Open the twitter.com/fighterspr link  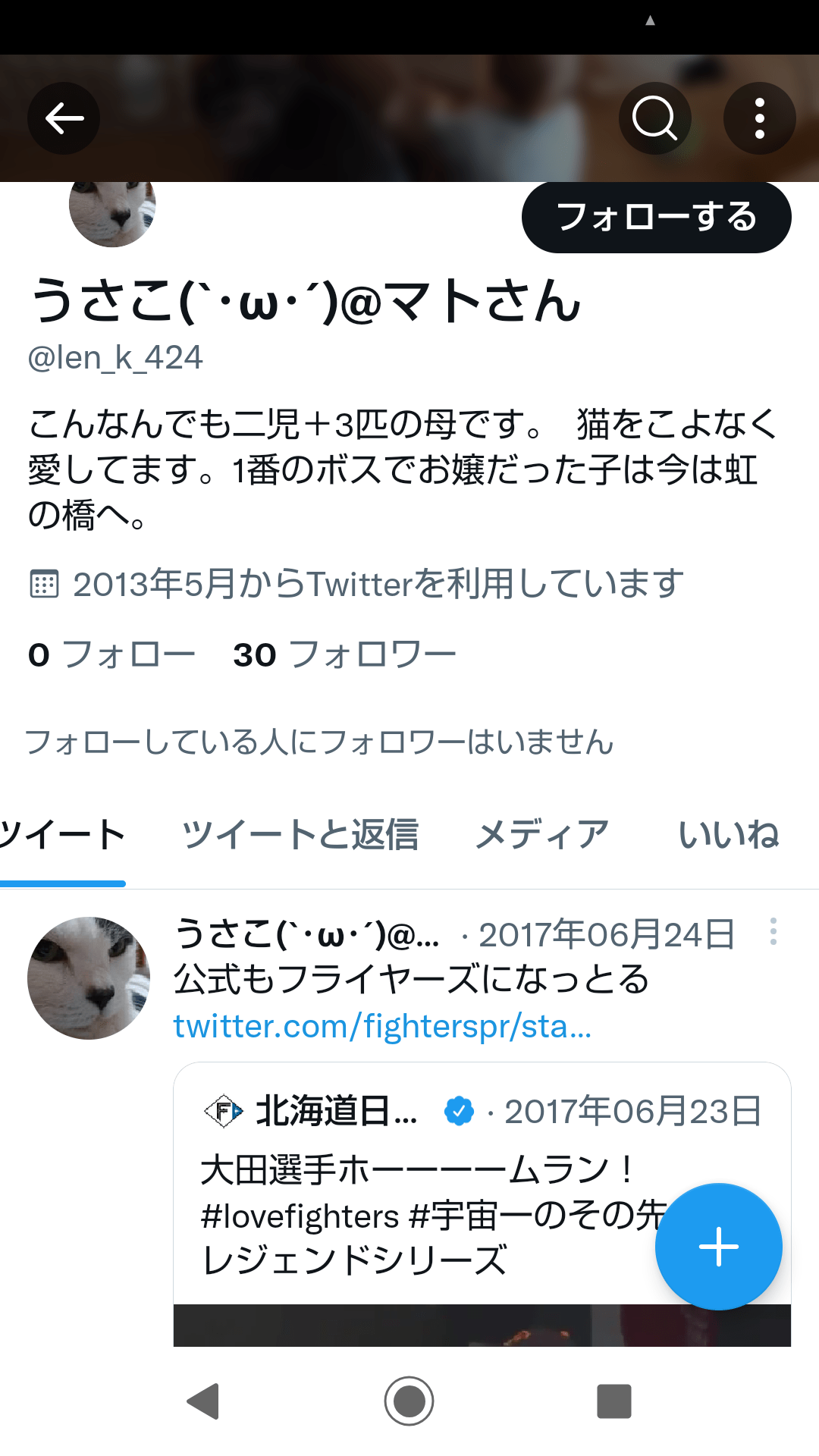382,1027
